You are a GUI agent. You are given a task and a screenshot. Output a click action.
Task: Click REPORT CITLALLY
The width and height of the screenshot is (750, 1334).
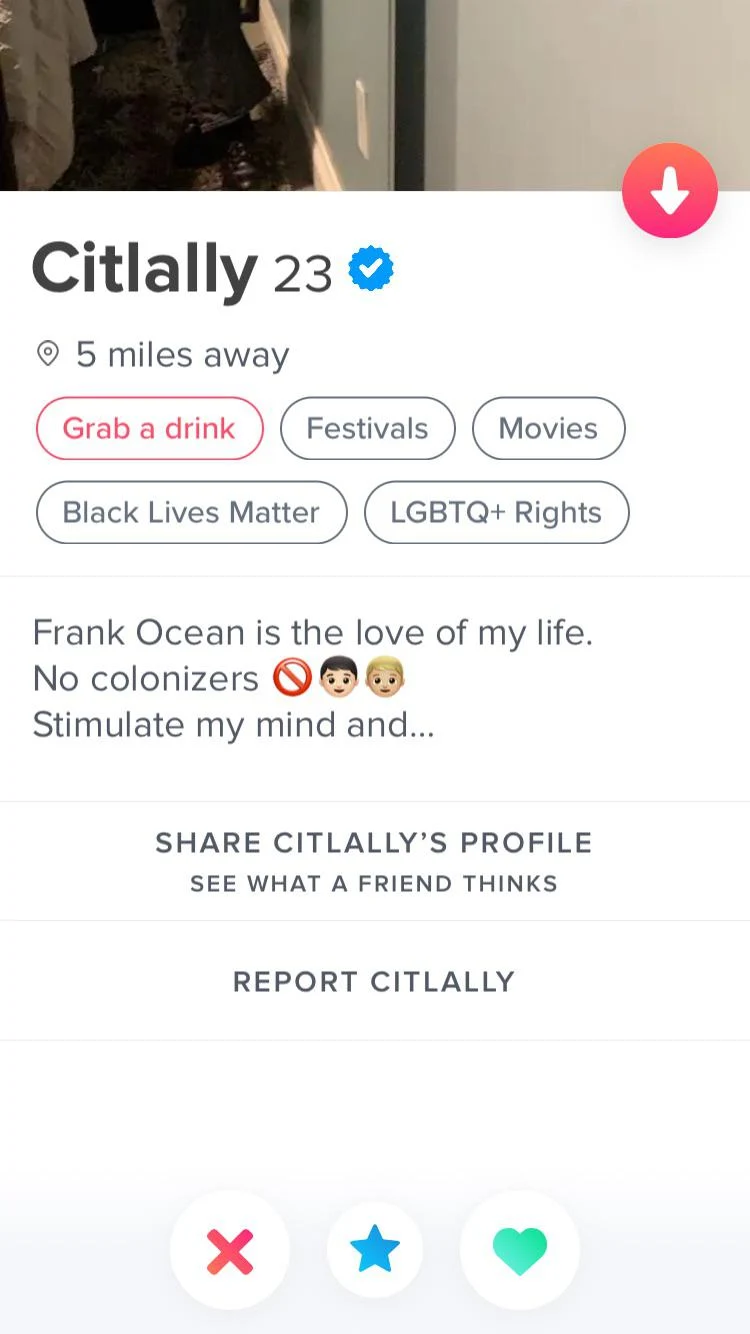tap(374, 981)
